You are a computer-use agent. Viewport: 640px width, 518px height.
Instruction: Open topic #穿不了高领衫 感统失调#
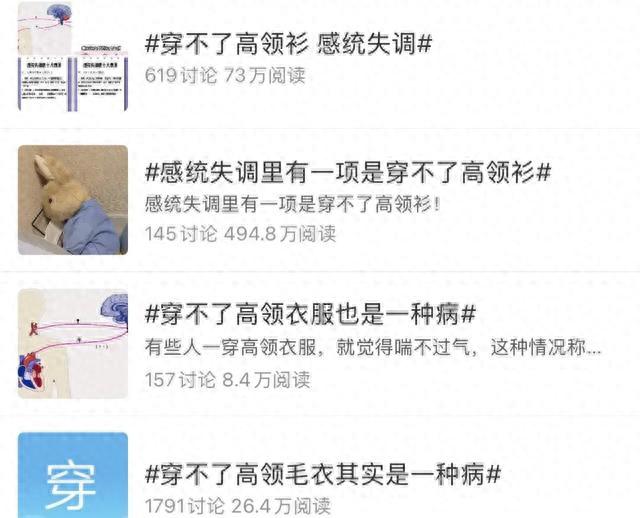pos(288,44)
